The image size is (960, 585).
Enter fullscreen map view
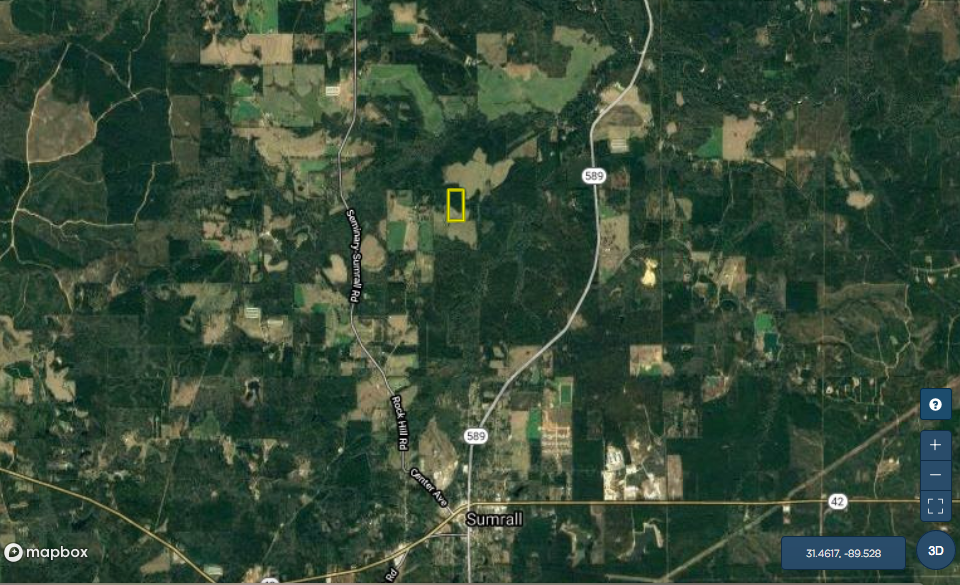935,506
